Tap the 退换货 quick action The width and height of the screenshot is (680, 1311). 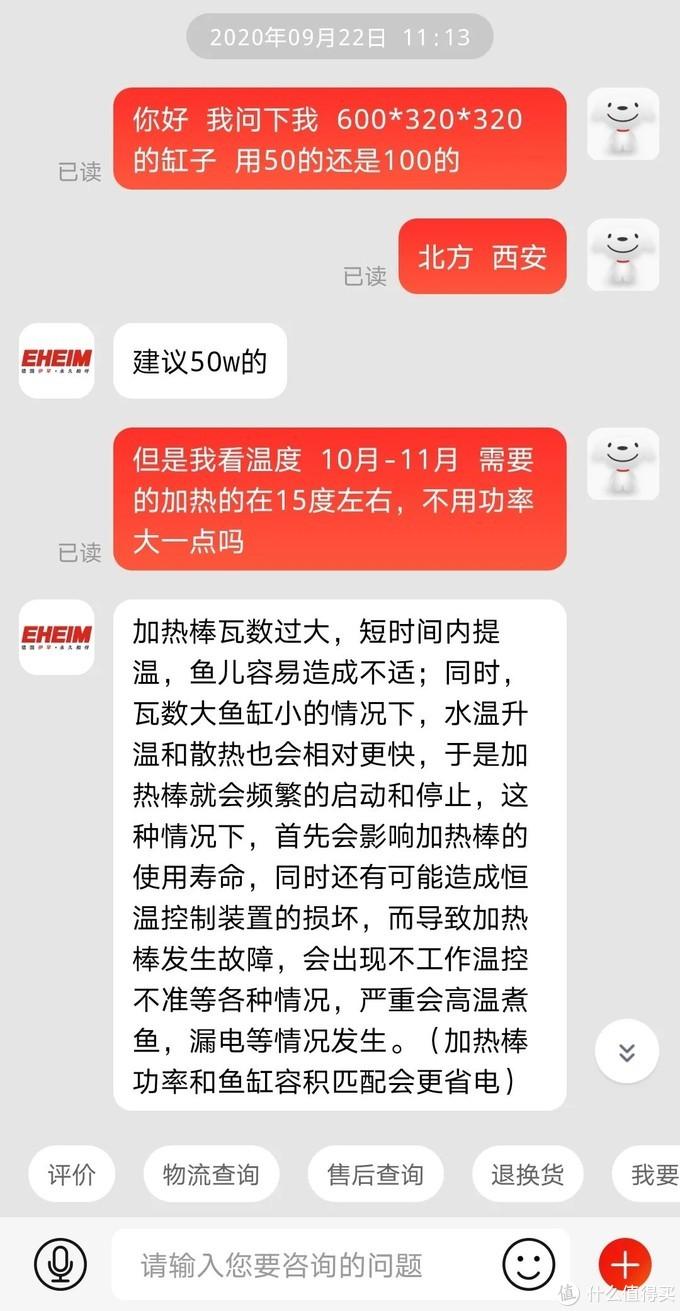pyautogui.click(x=527, y=1174)
